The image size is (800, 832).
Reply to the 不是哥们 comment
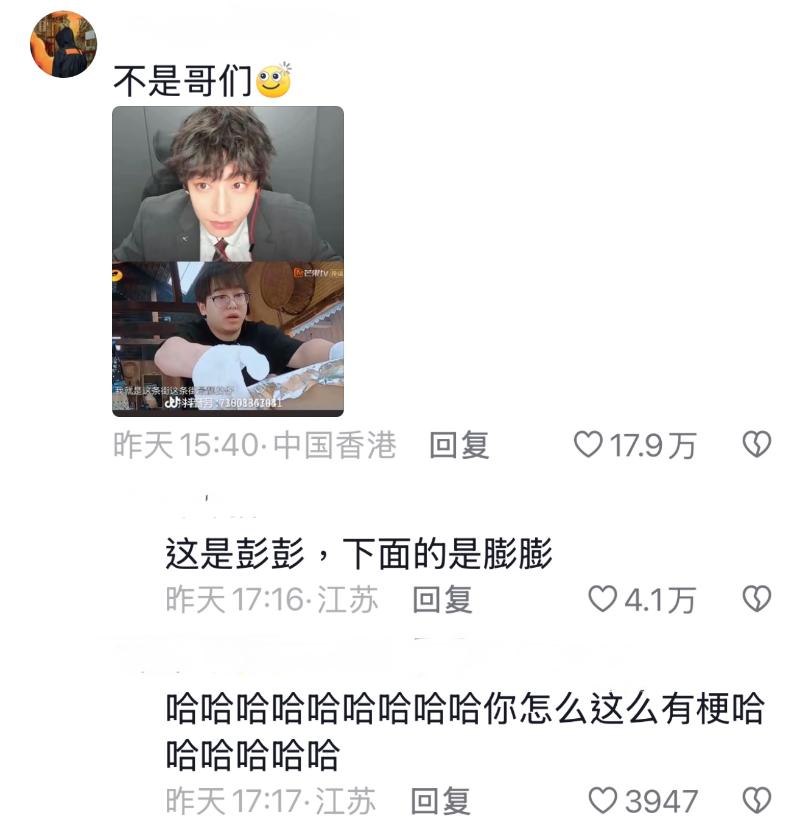(459, 446)
